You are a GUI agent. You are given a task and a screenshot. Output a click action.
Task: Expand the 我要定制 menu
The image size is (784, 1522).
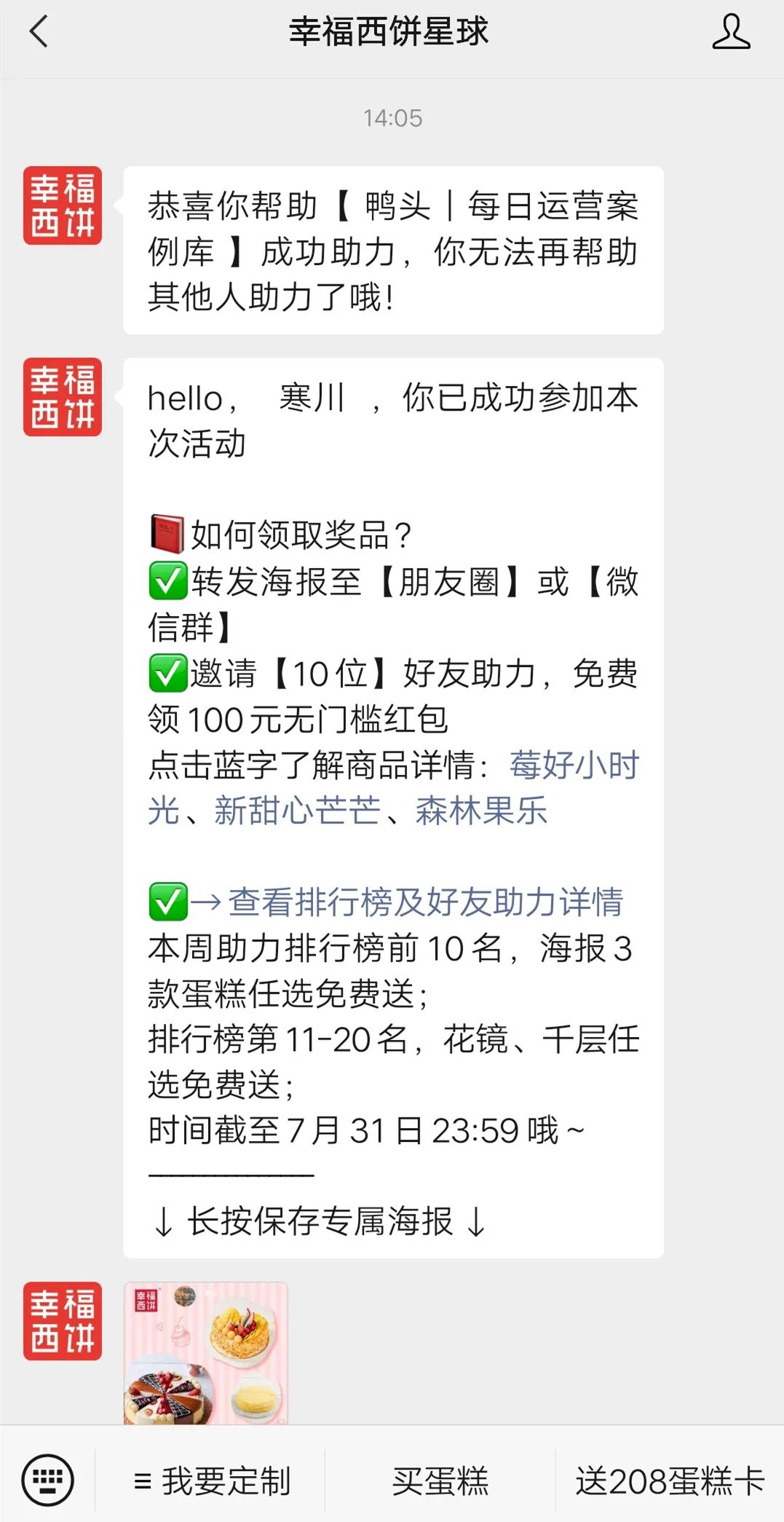click(x=212, y=1480)
